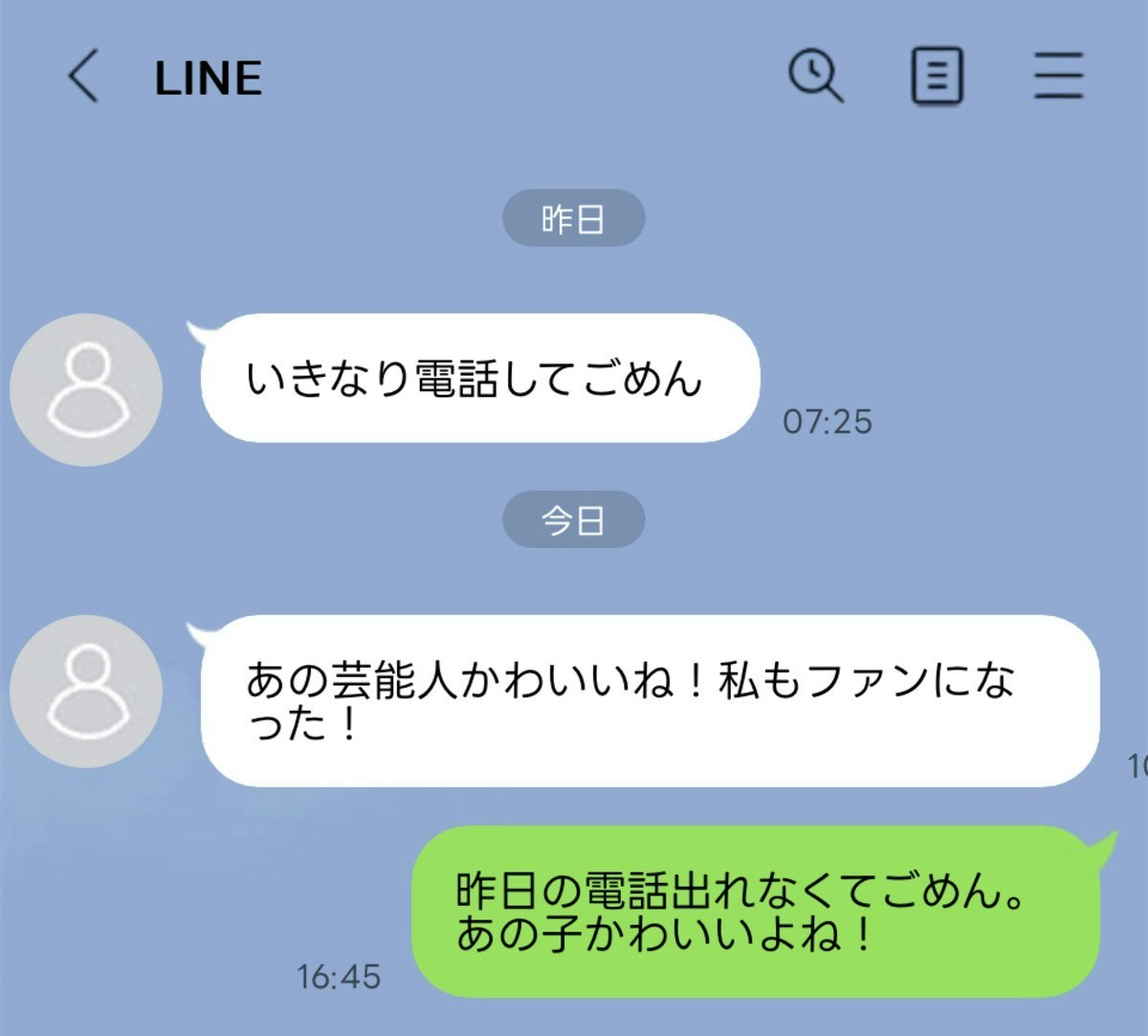This screenshot has height=1036, width=1148.
Task: Open chat search with the magnifier icon
Action: click(x=815, y=76)
